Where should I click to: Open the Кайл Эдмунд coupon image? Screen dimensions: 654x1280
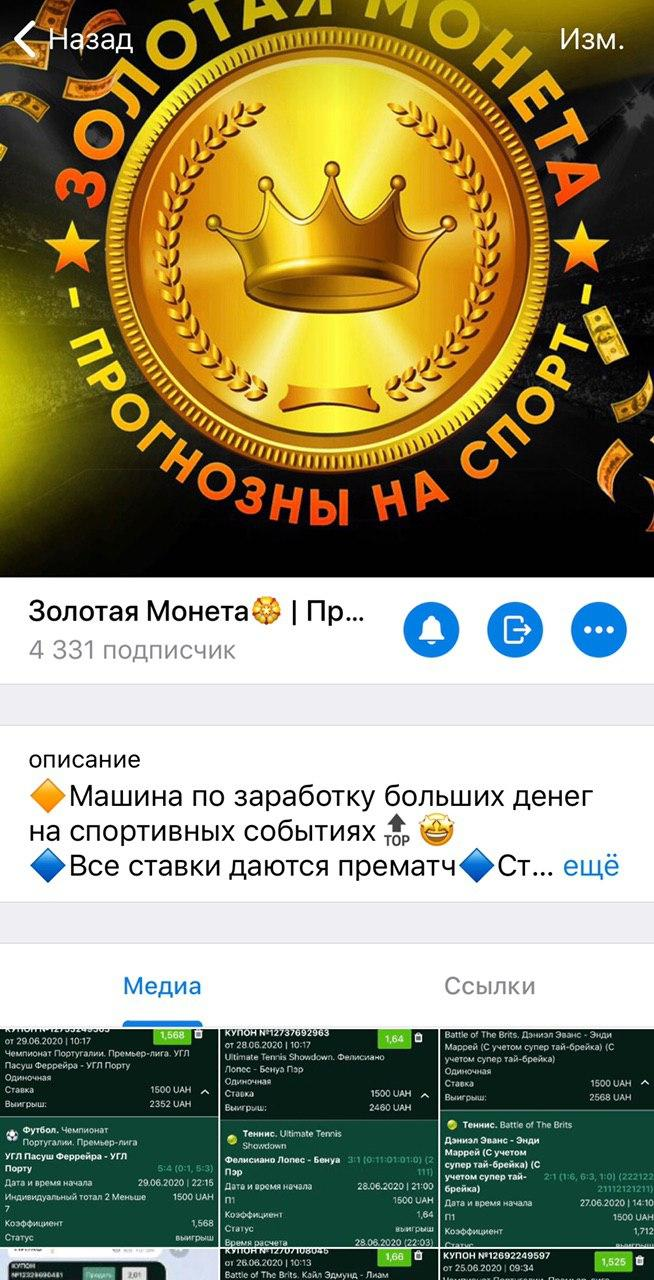coord(326,1264)
